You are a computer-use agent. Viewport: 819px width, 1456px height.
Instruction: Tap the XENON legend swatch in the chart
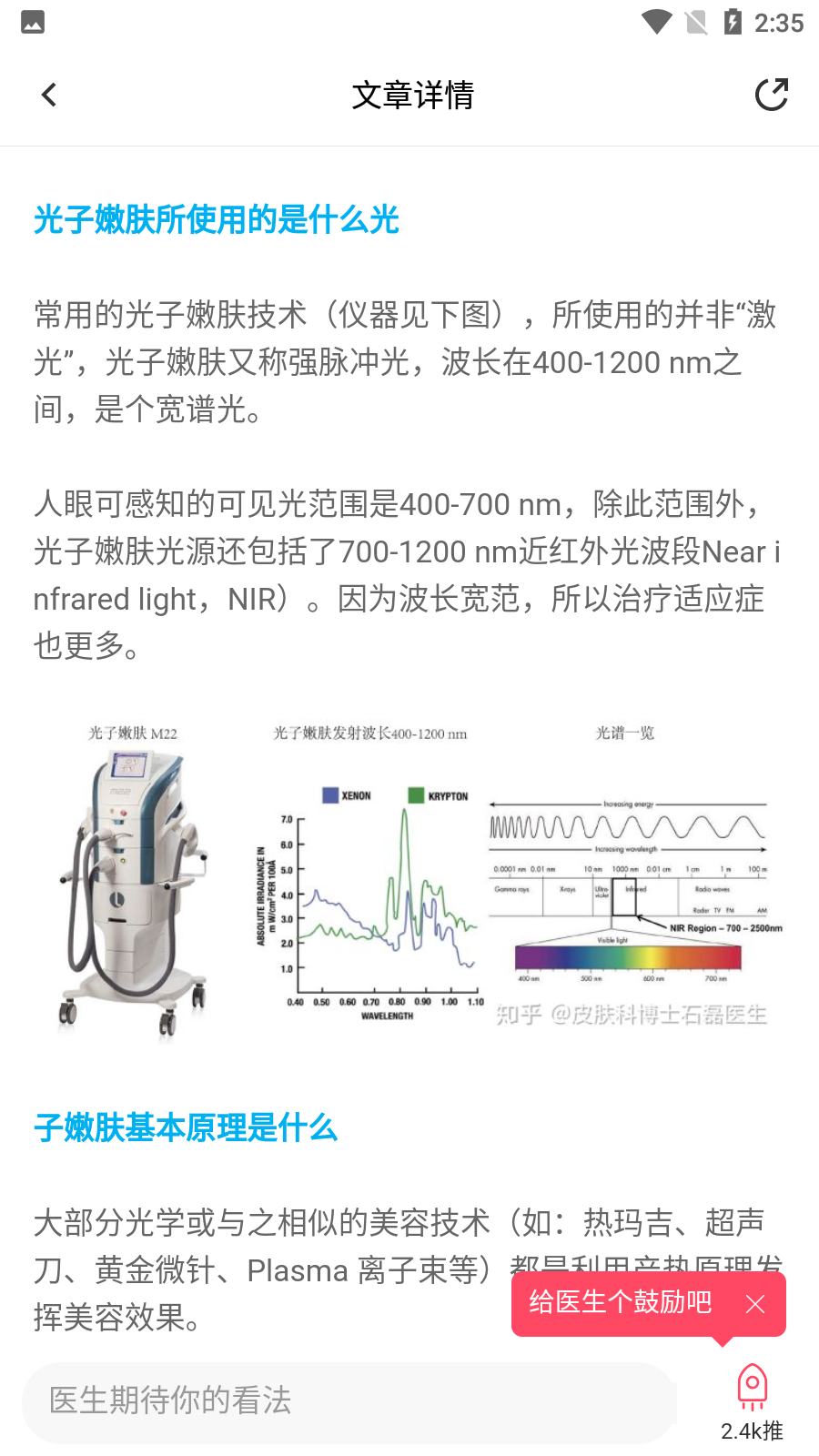329,794
